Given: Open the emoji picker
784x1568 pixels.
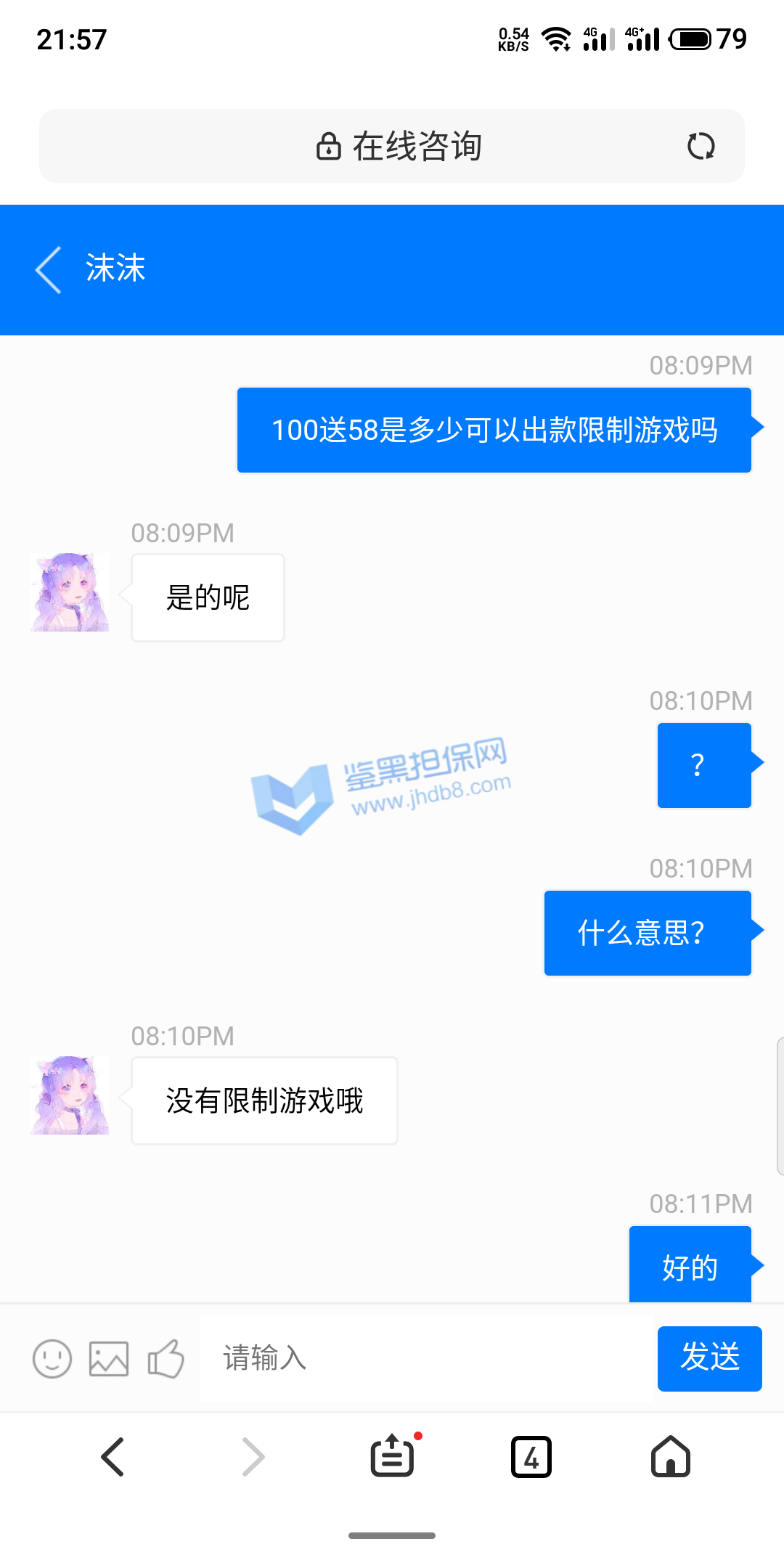Looking at the screenshot, I should (52, 1358).
